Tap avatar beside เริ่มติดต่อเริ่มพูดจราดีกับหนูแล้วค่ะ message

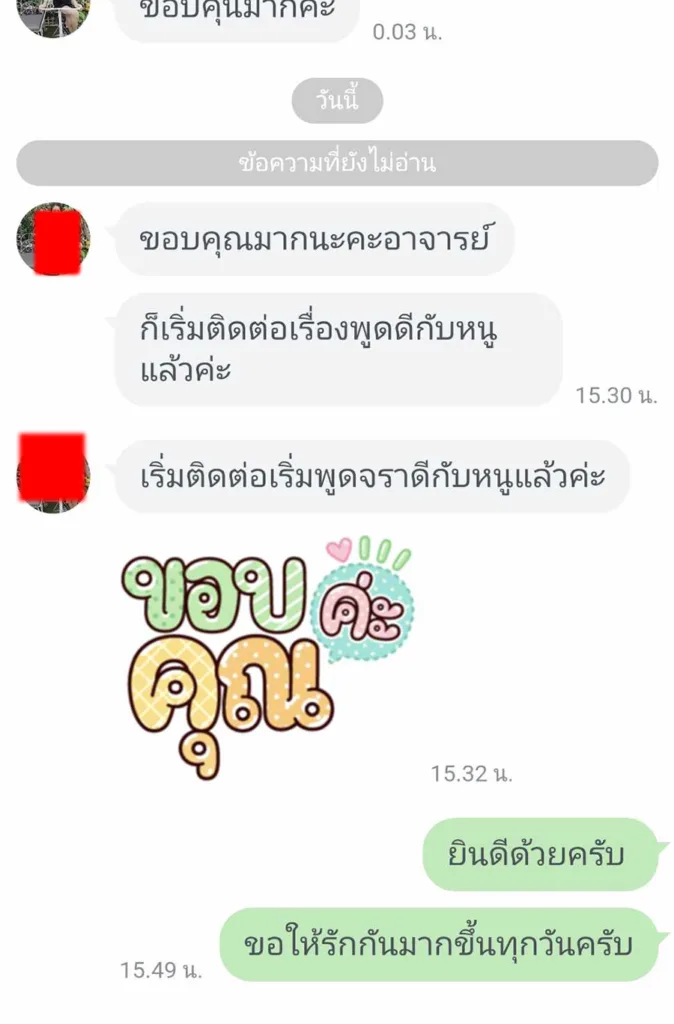[53, 475]
